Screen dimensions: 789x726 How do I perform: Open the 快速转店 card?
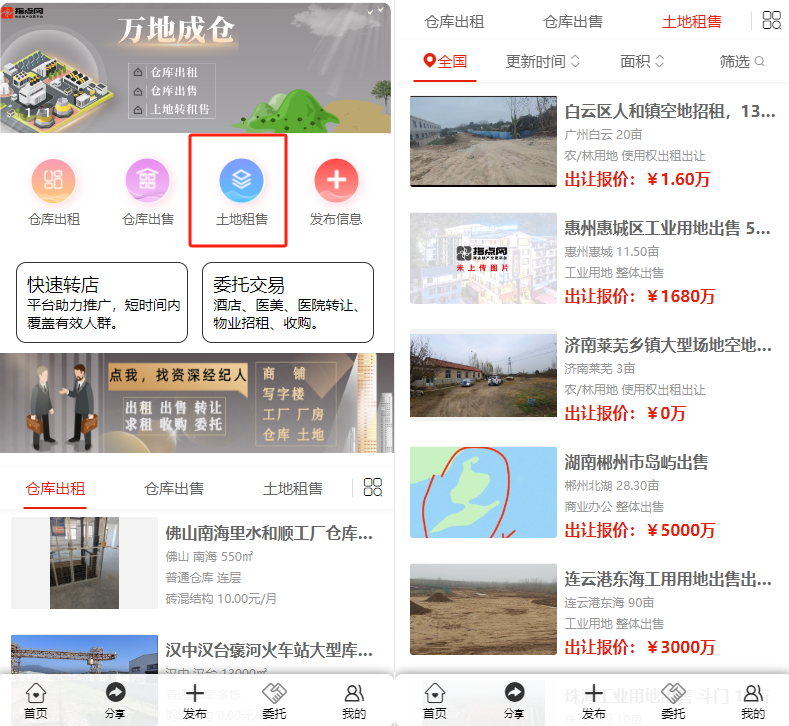(101, 303)
